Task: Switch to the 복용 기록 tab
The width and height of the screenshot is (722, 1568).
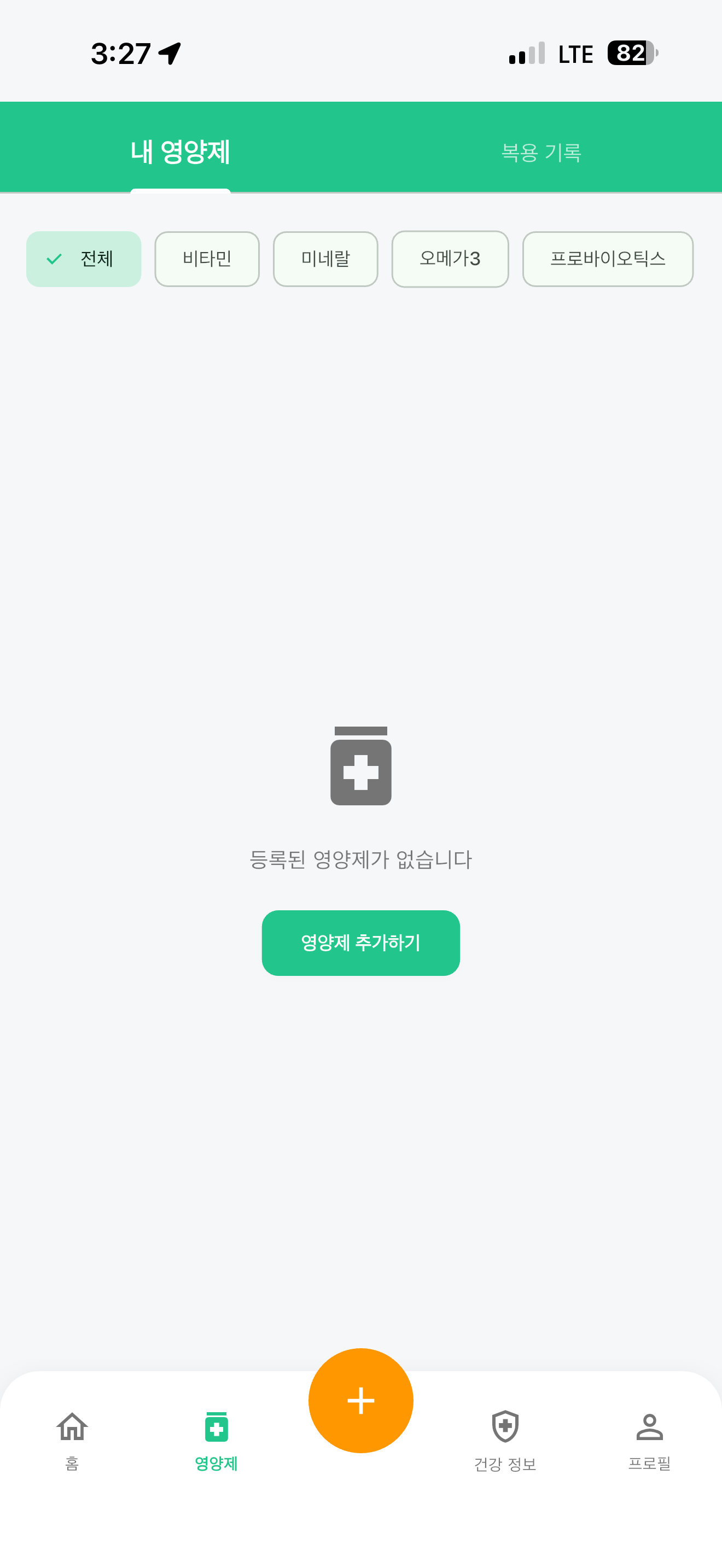Action: (540, 151)
